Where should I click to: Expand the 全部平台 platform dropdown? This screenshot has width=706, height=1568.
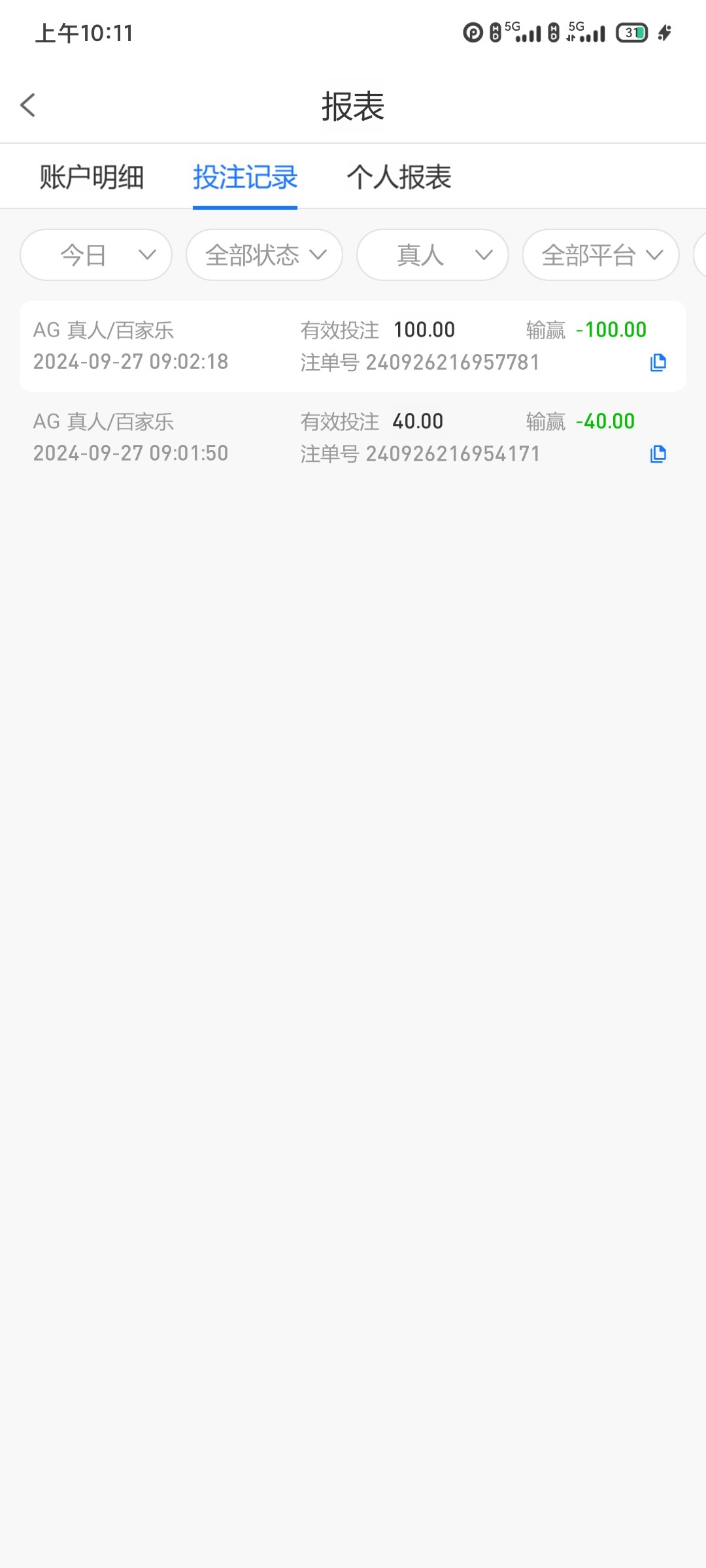601,255
